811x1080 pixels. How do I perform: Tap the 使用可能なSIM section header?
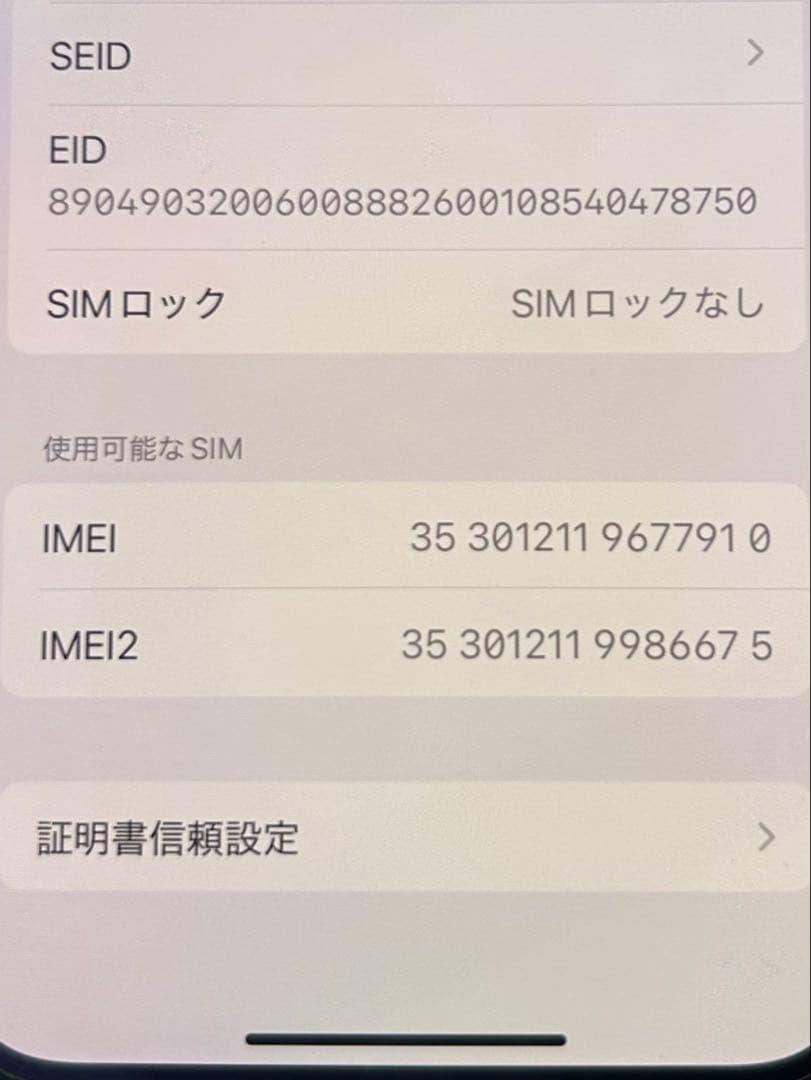[x=143, y=448]
